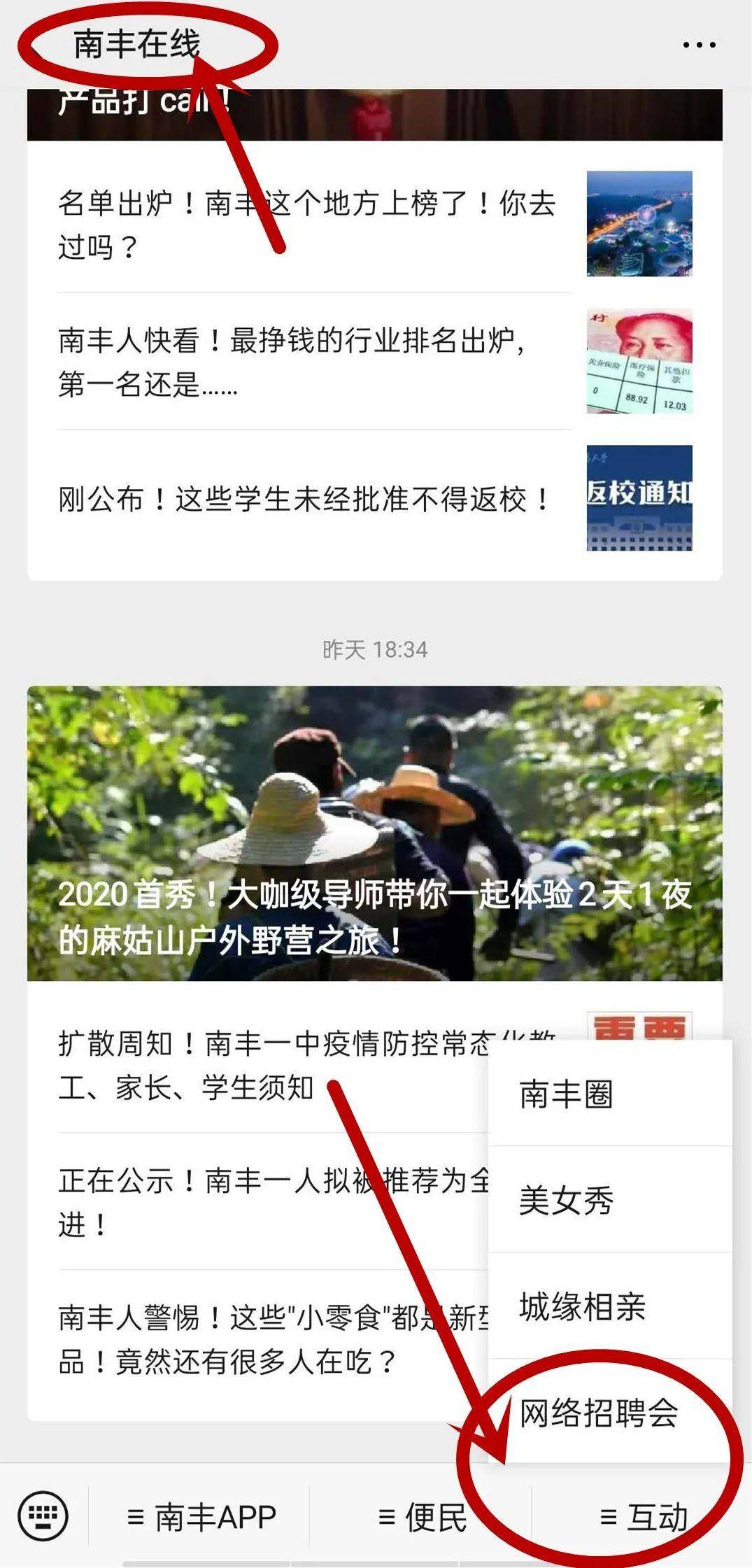Open article 这些学生未经批准不得返校
The height and width of the screenshot is (1568, 752).
(375, 499)
